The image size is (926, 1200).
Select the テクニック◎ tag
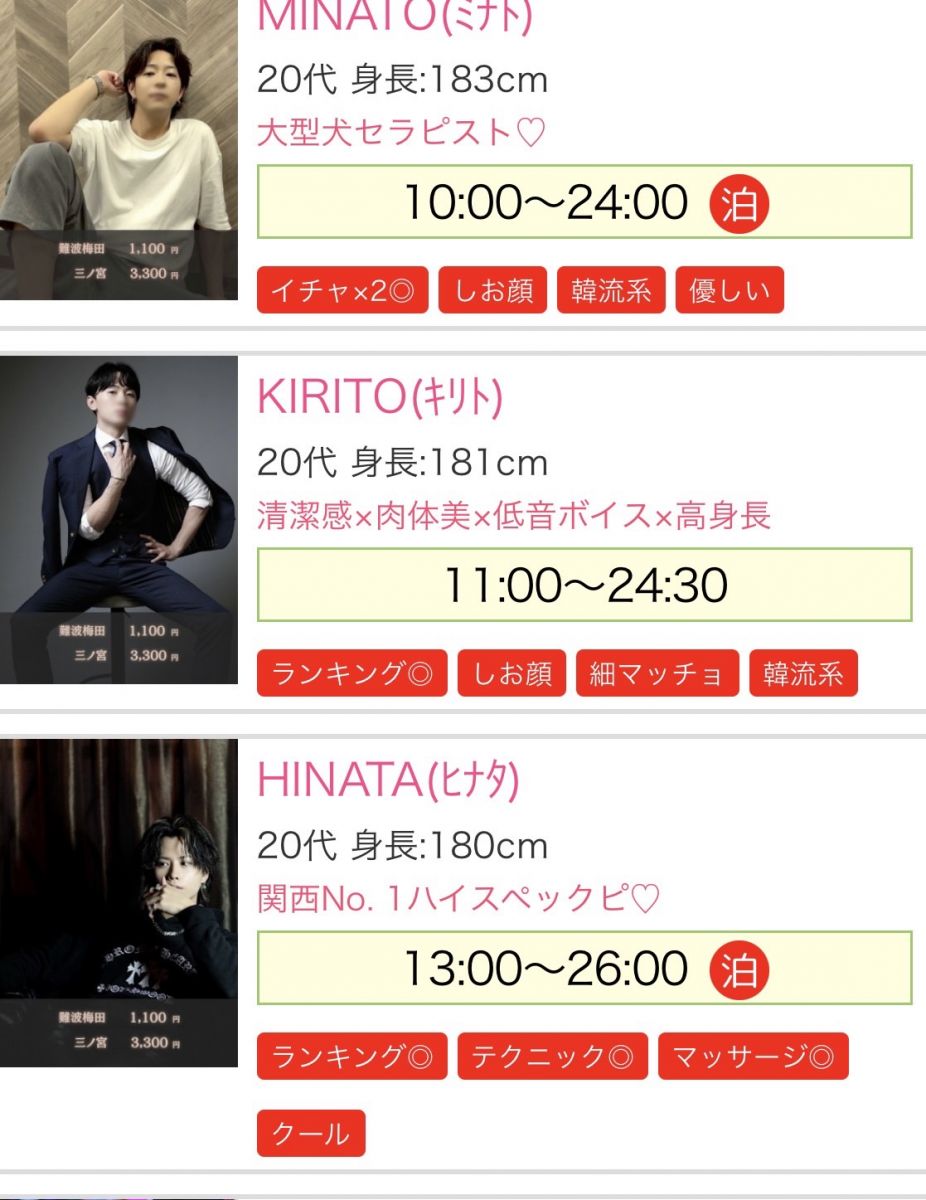553,1057
